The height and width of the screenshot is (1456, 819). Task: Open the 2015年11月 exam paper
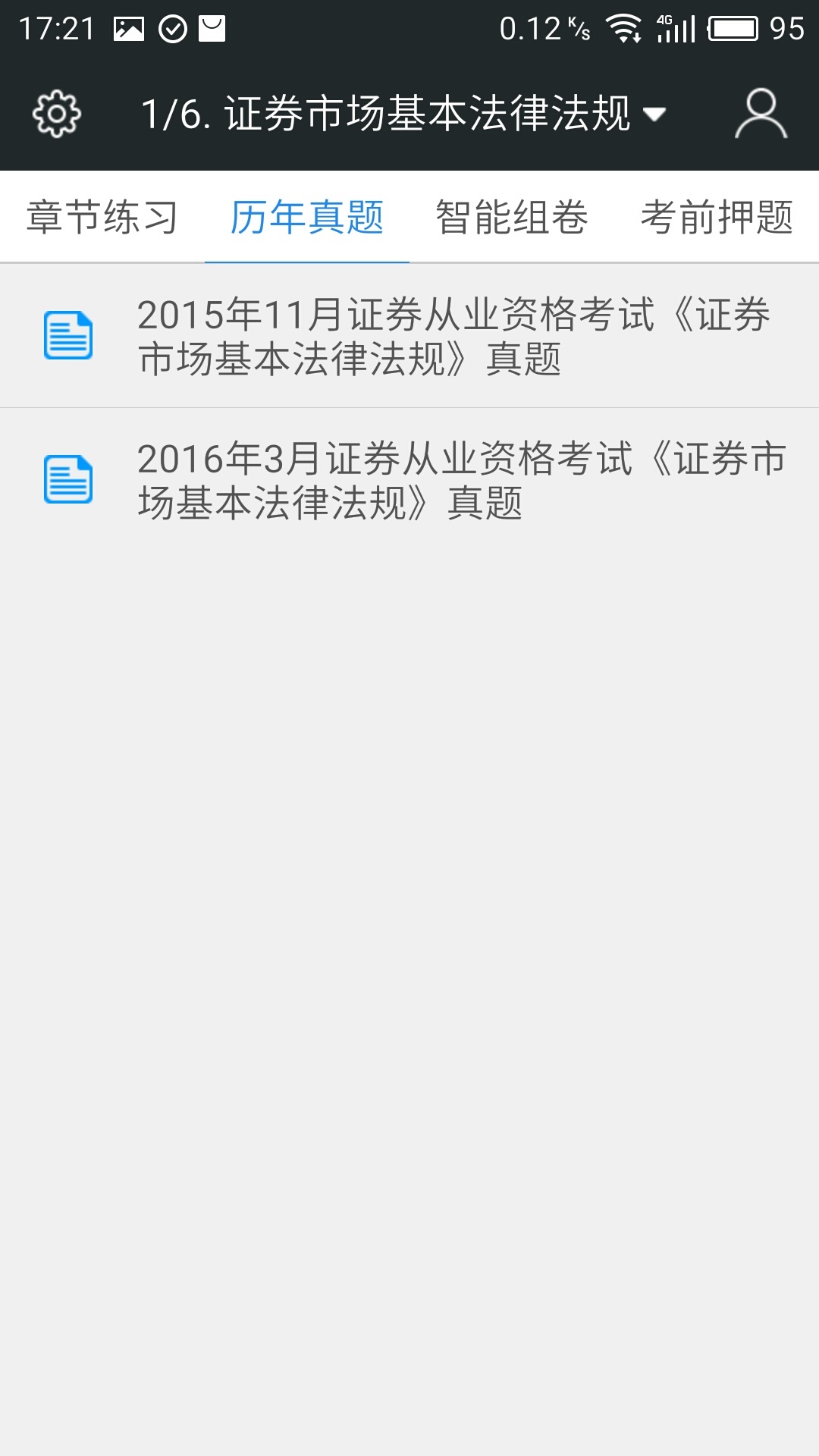pos(409,336)
